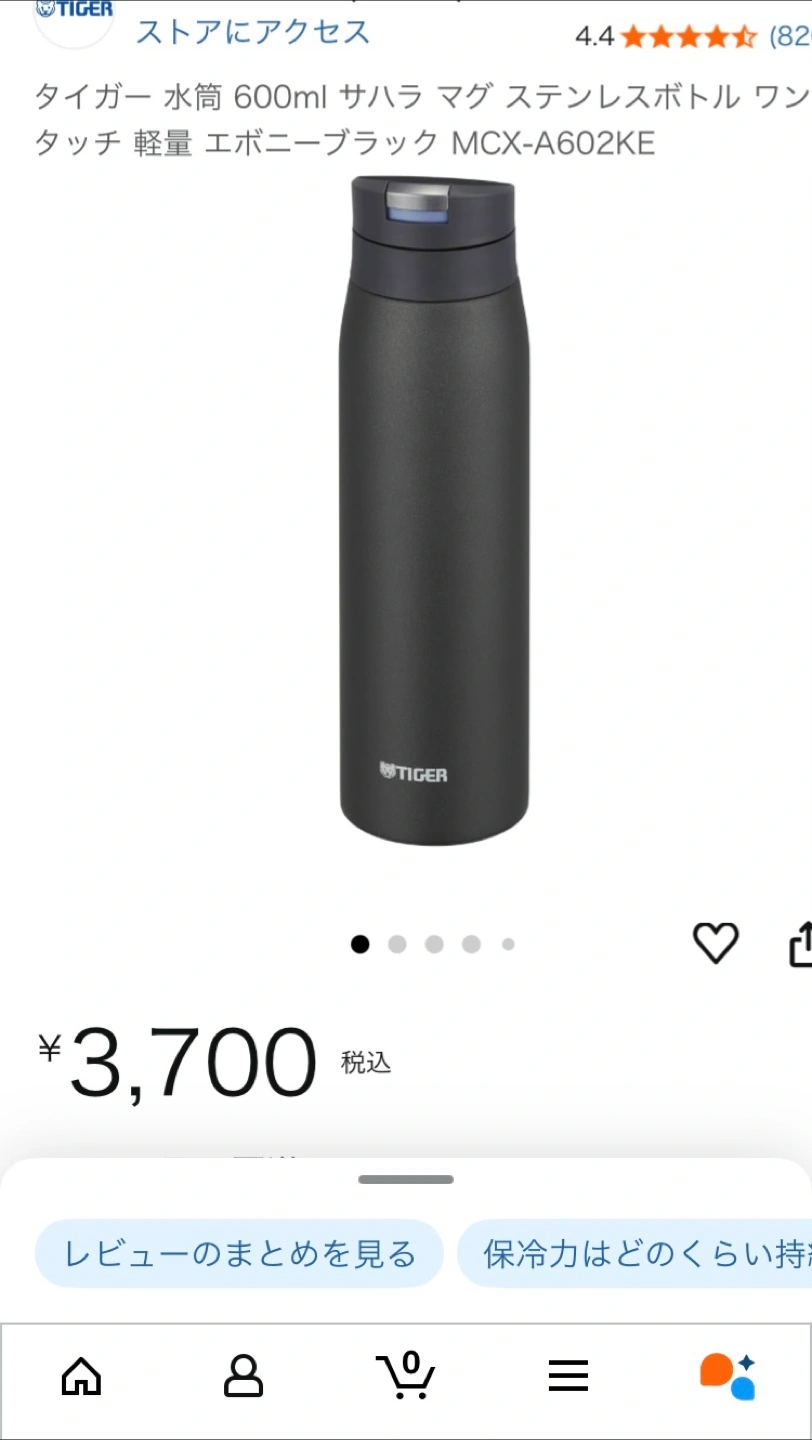
Task: Open the 4.4 star rating reviews
Action: tap(692, 37)
